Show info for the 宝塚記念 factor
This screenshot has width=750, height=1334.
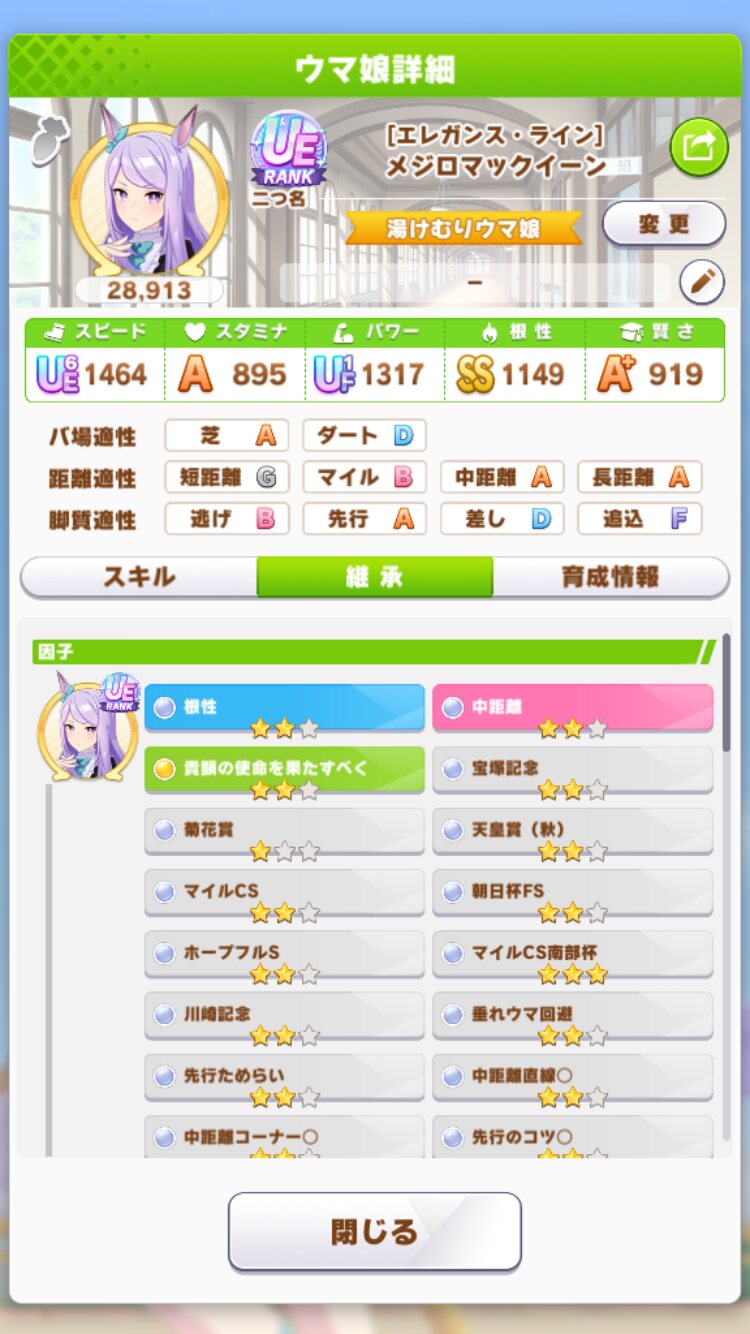click(x=572, y=769)
